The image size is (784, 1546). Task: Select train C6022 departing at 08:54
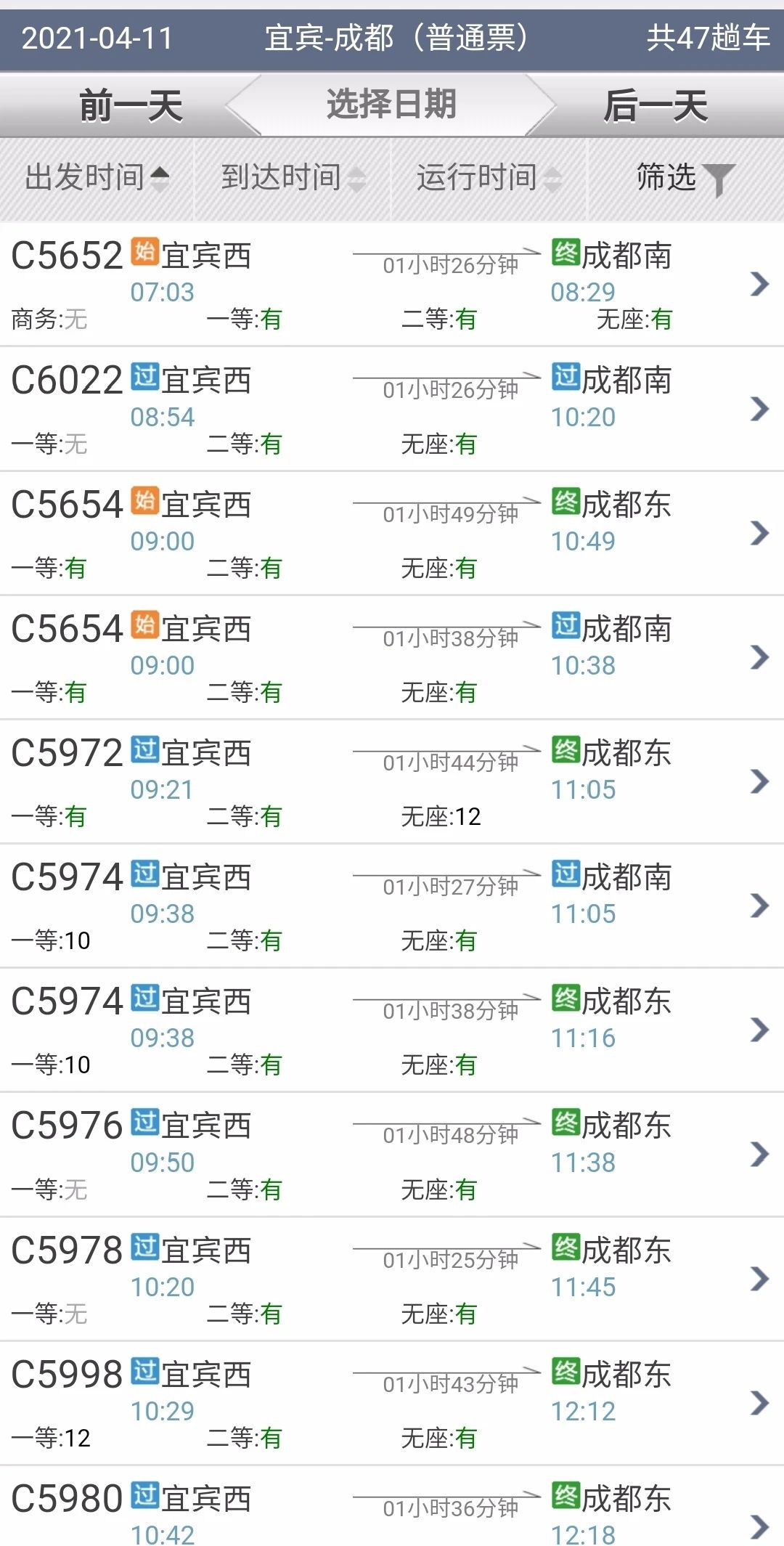[x=392, y=410]
